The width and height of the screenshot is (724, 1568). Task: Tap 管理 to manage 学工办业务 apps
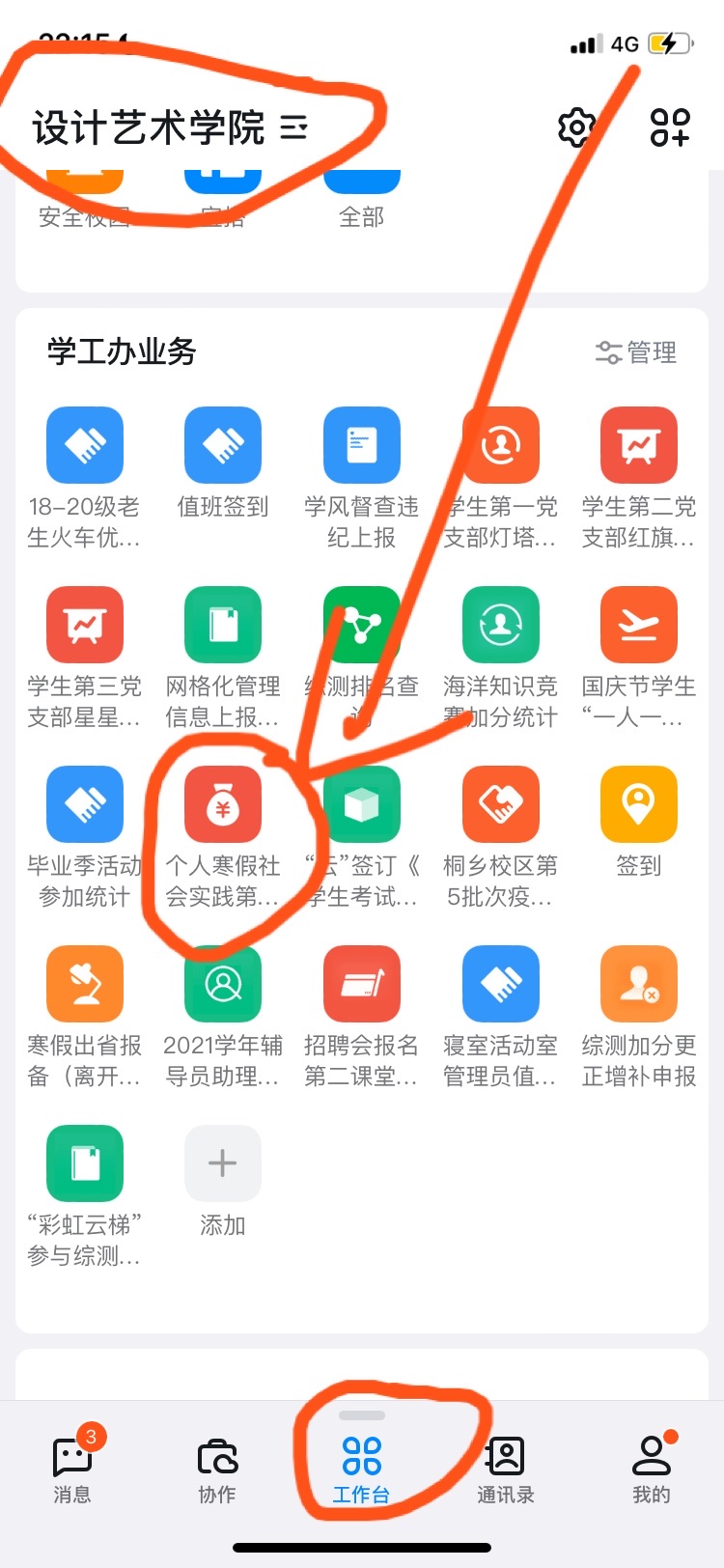pos(636,352)
